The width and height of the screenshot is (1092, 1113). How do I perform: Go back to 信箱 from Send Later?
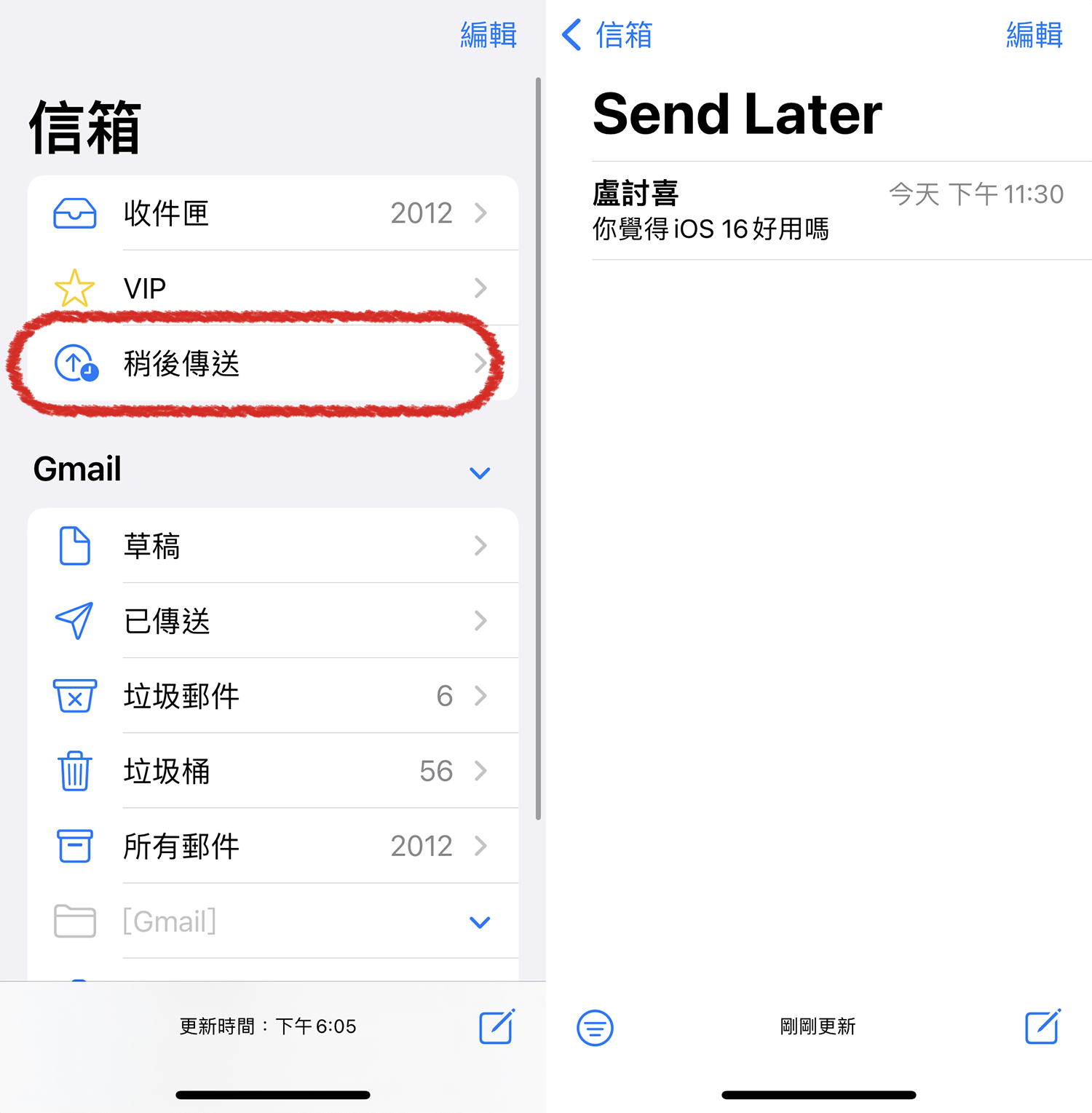[607, 35]
